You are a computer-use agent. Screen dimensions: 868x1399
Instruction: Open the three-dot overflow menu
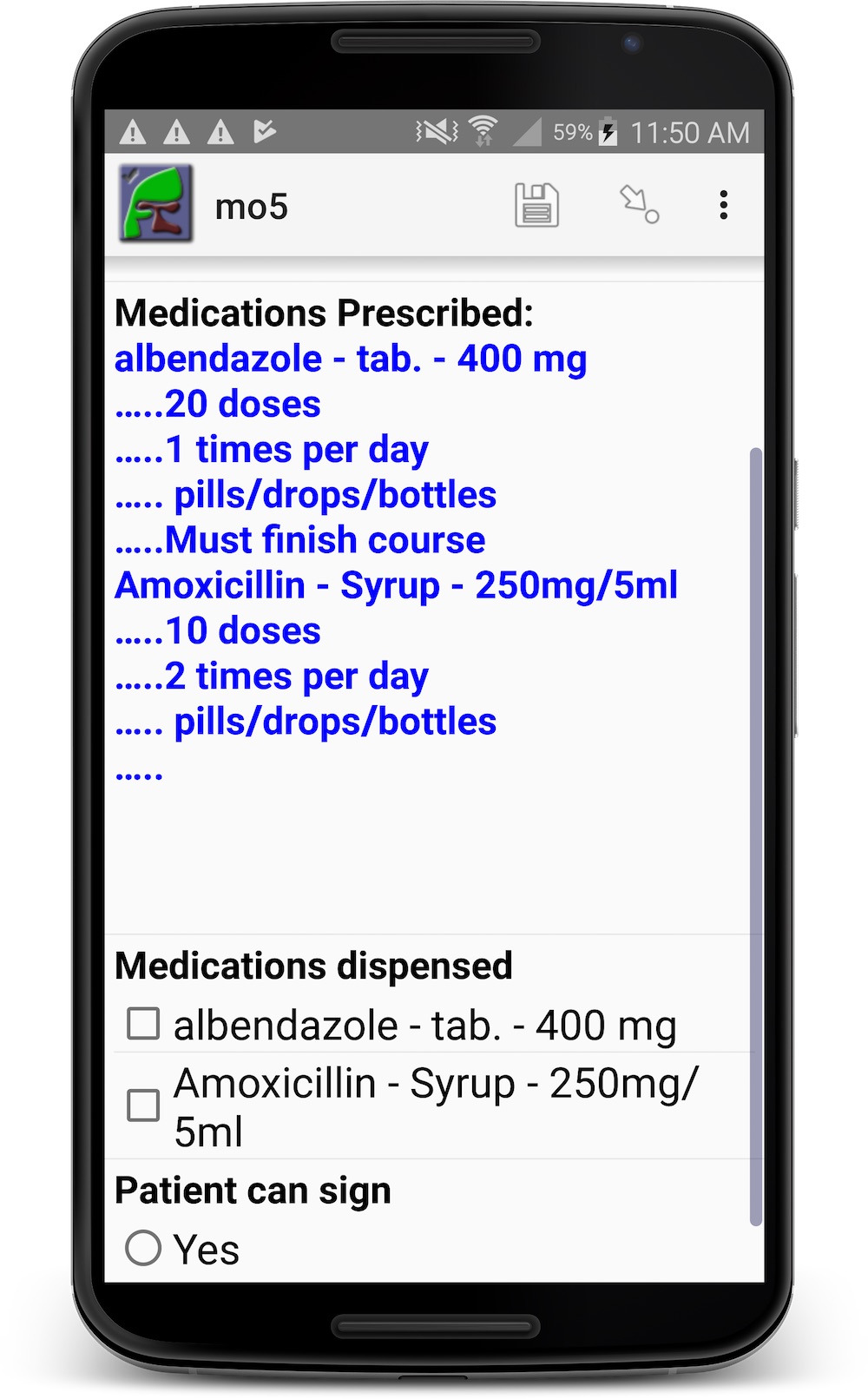tap(723, 206)
